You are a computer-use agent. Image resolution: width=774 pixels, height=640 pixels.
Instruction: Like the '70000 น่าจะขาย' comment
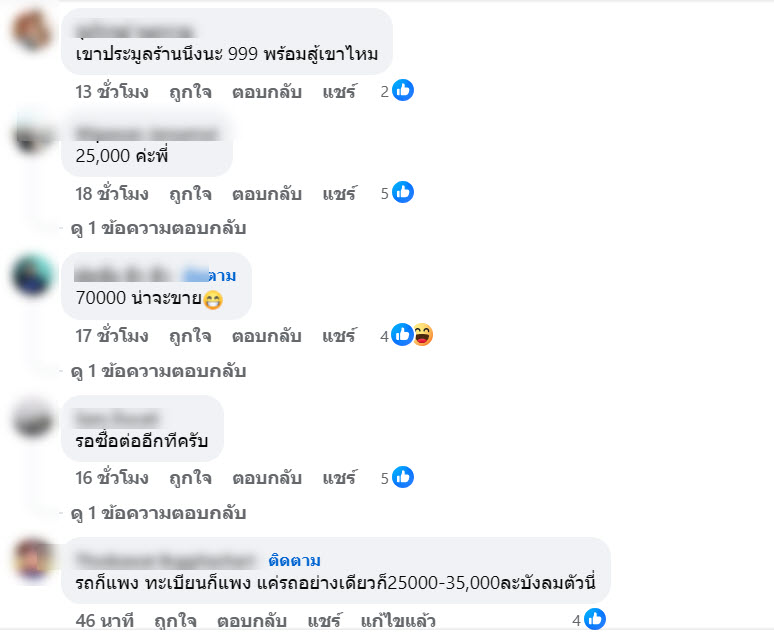click(x=189, y=336)
